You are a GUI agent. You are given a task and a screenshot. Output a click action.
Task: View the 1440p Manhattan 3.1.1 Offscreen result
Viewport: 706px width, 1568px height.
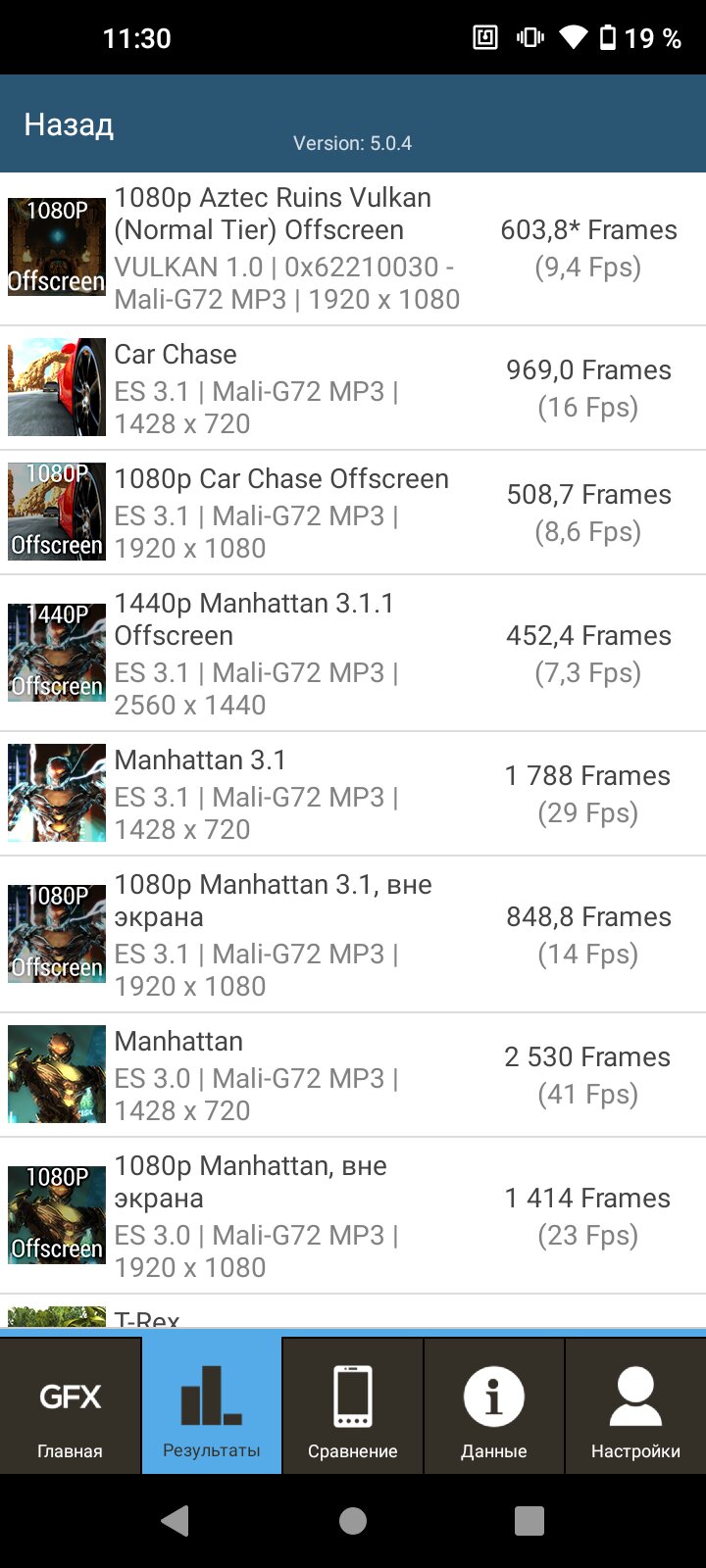point(353,654)
